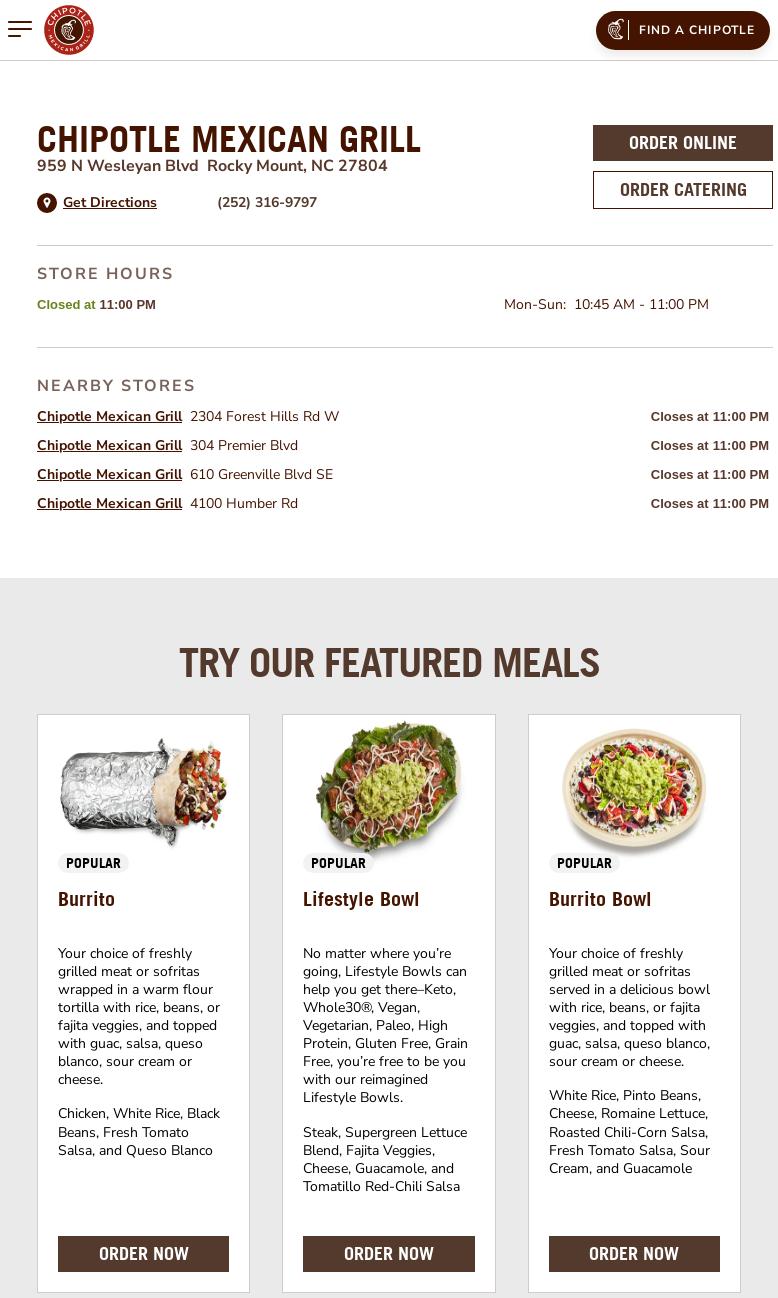Click the Burrito photo
This screenshot has width=778, height=1298.
[143, 790]
